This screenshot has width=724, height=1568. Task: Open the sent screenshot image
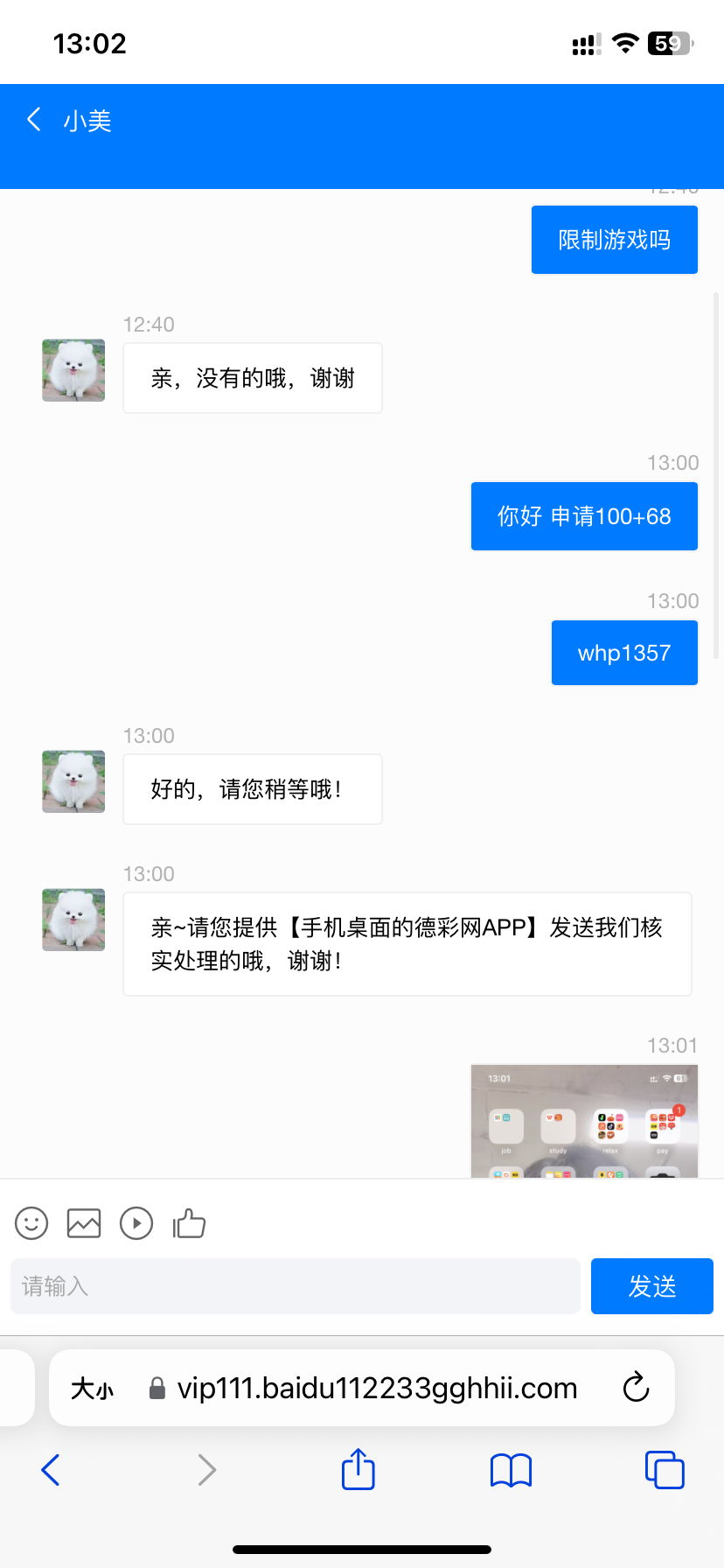point(584,1121)
